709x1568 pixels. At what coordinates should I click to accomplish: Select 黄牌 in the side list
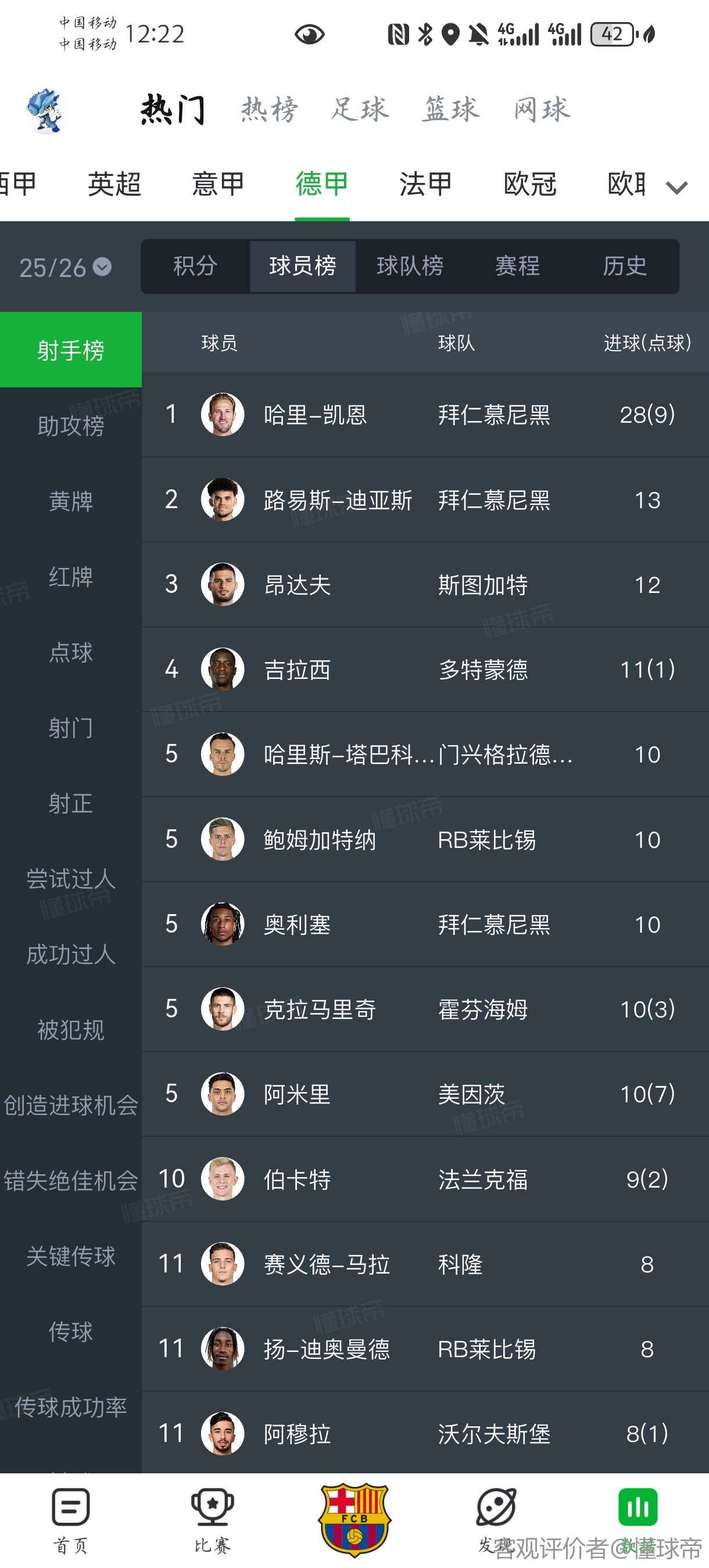[x=71, y=501]
